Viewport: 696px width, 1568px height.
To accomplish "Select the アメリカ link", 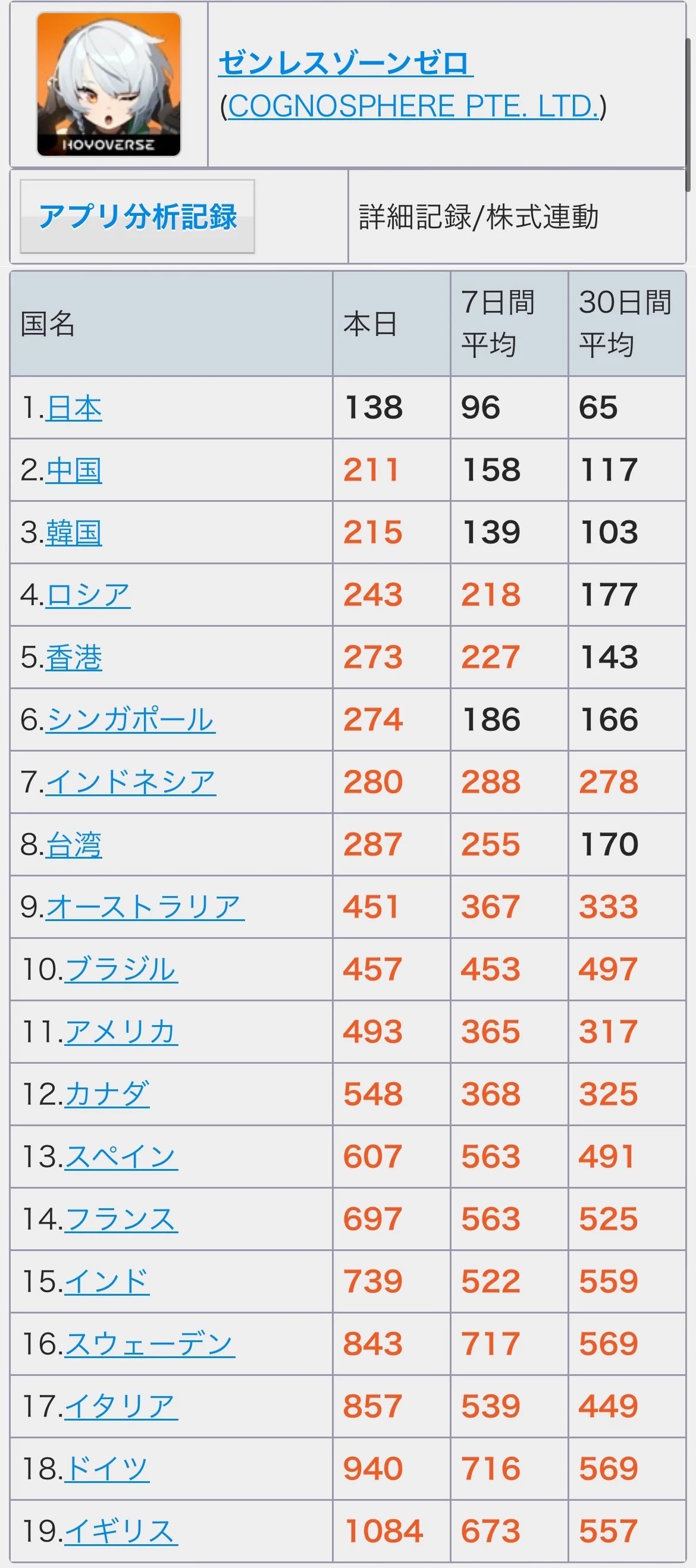I will pos(121,1032).
